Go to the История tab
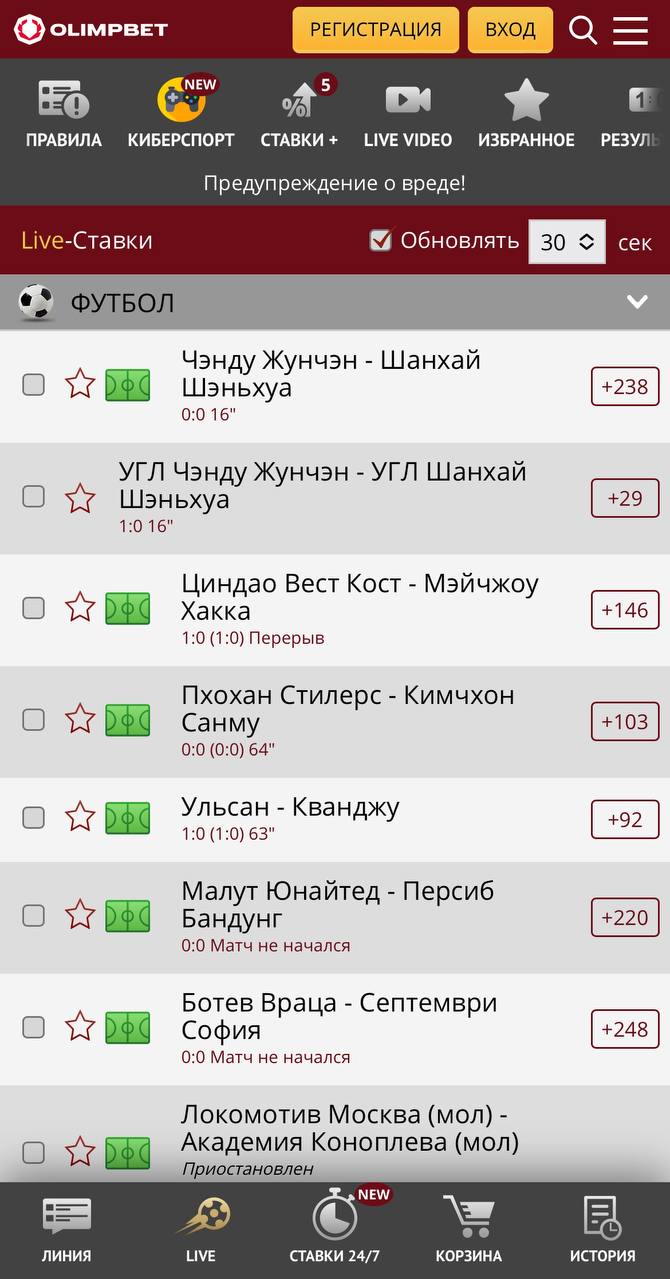 [602, 1231]
